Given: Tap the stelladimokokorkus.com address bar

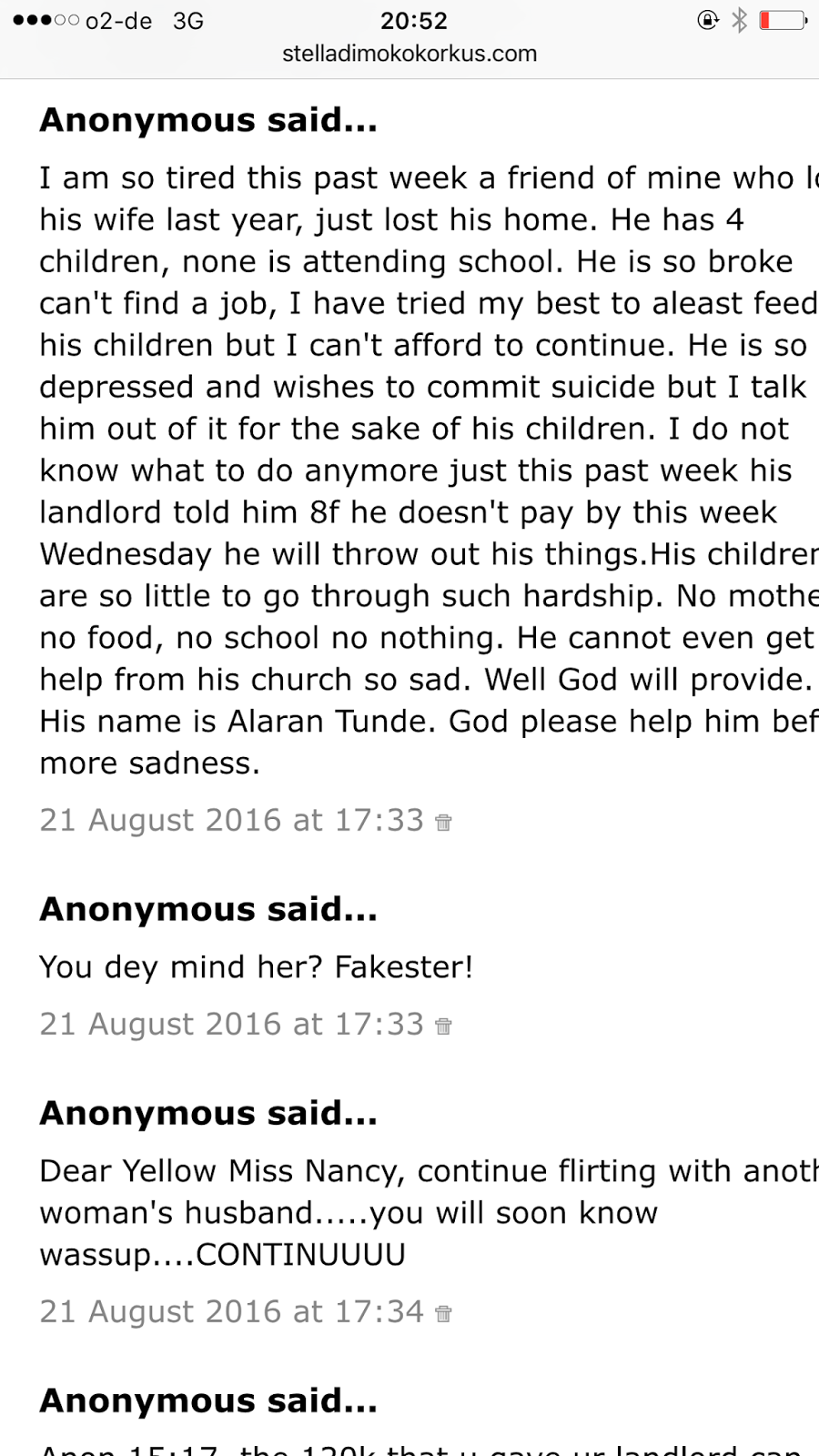Looking at the screenshot, I should 409,54.
